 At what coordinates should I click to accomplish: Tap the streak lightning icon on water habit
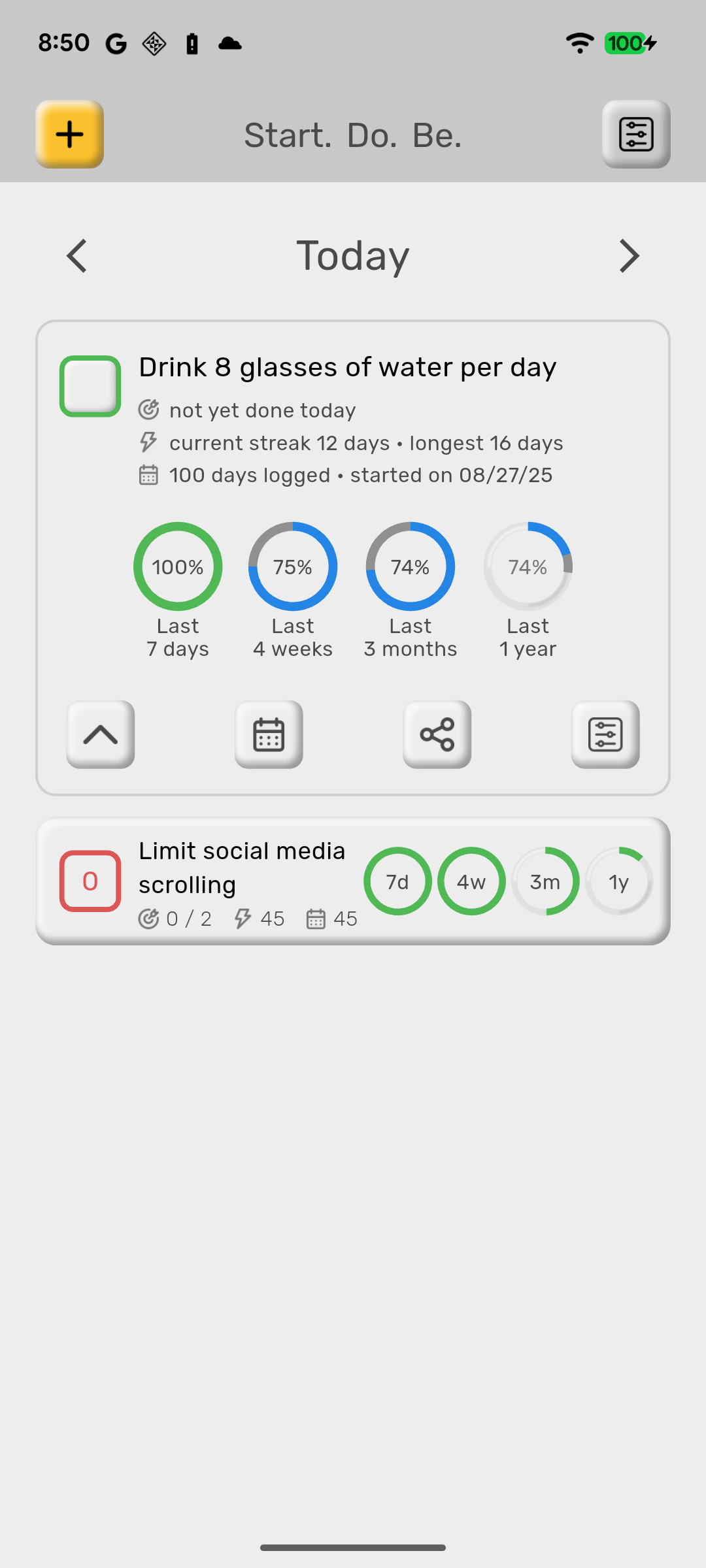149,442
